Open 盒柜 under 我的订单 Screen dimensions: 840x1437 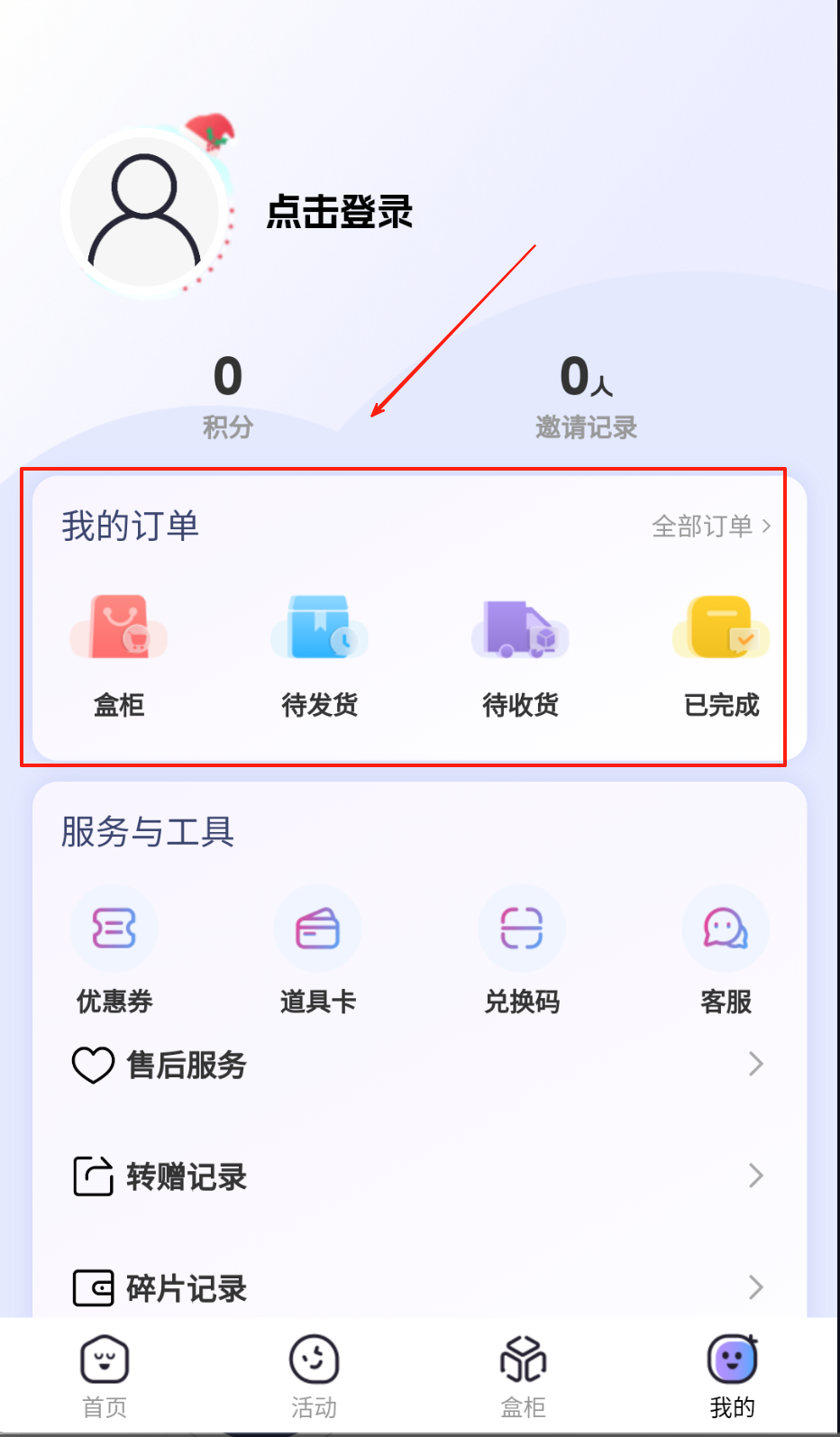119,654
